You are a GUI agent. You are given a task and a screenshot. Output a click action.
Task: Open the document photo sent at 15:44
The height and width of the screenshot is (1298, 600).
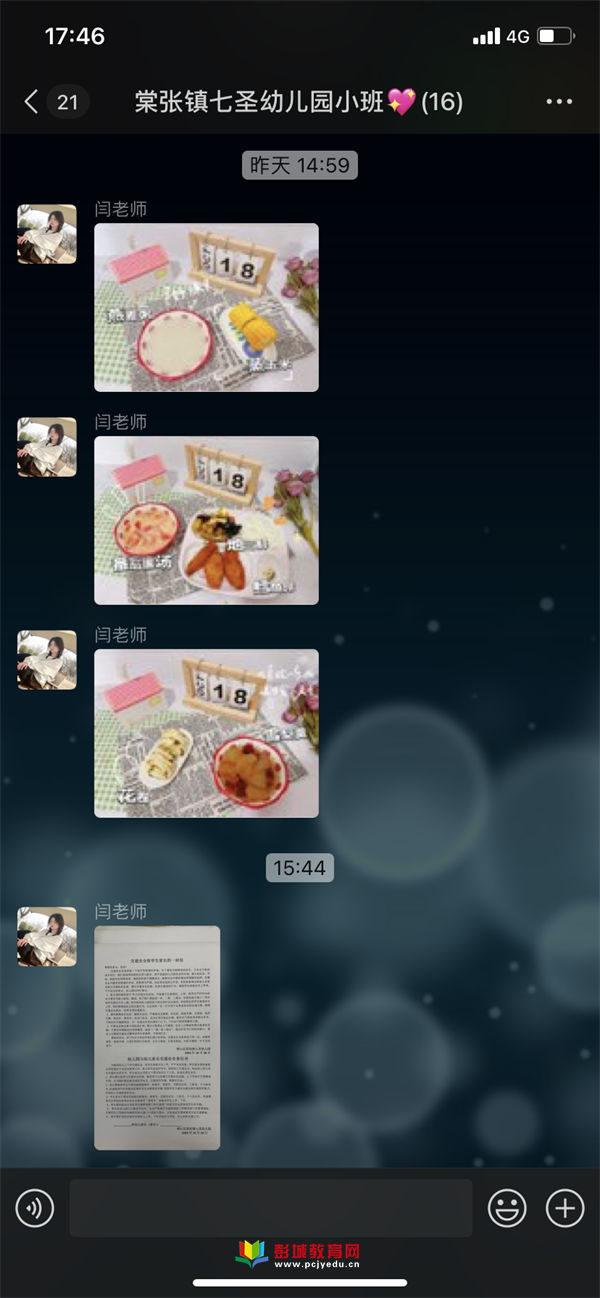pos(157,1037)
